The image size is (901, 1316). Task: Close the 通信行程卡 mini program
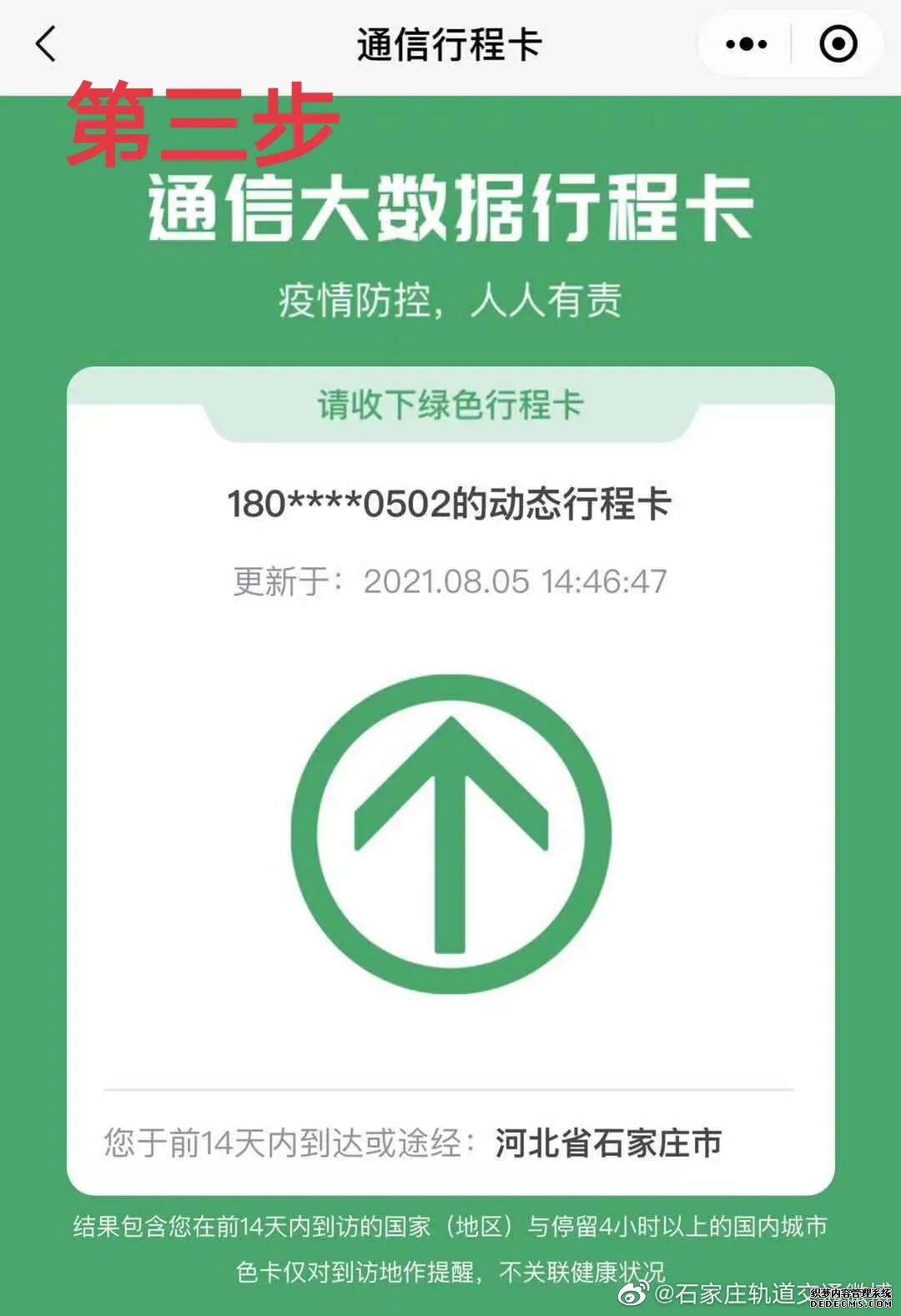pyautogui.click(x=838, y=44)
